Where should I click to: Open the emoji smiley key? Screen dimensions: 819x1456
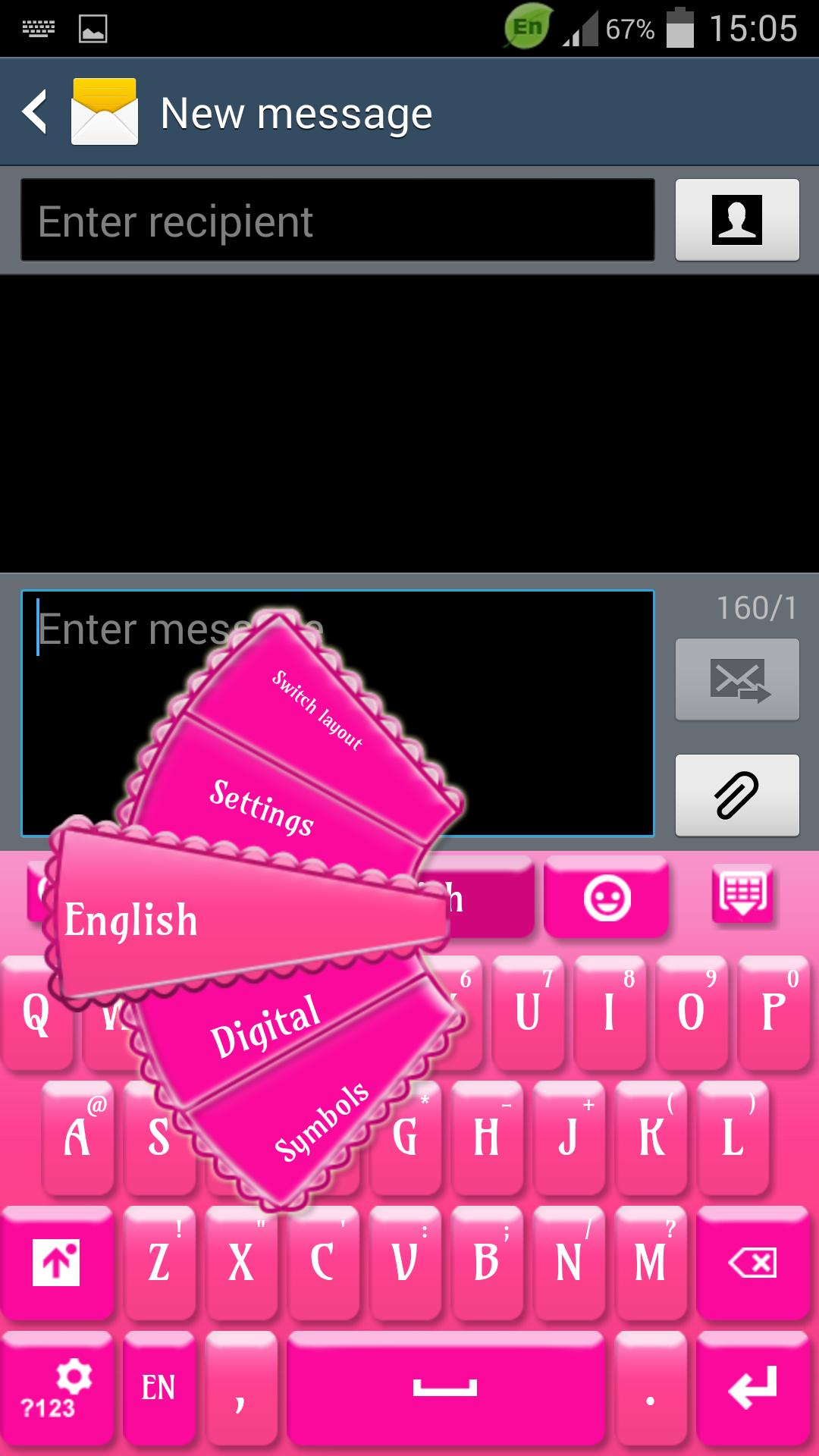(x=607, y=899)
